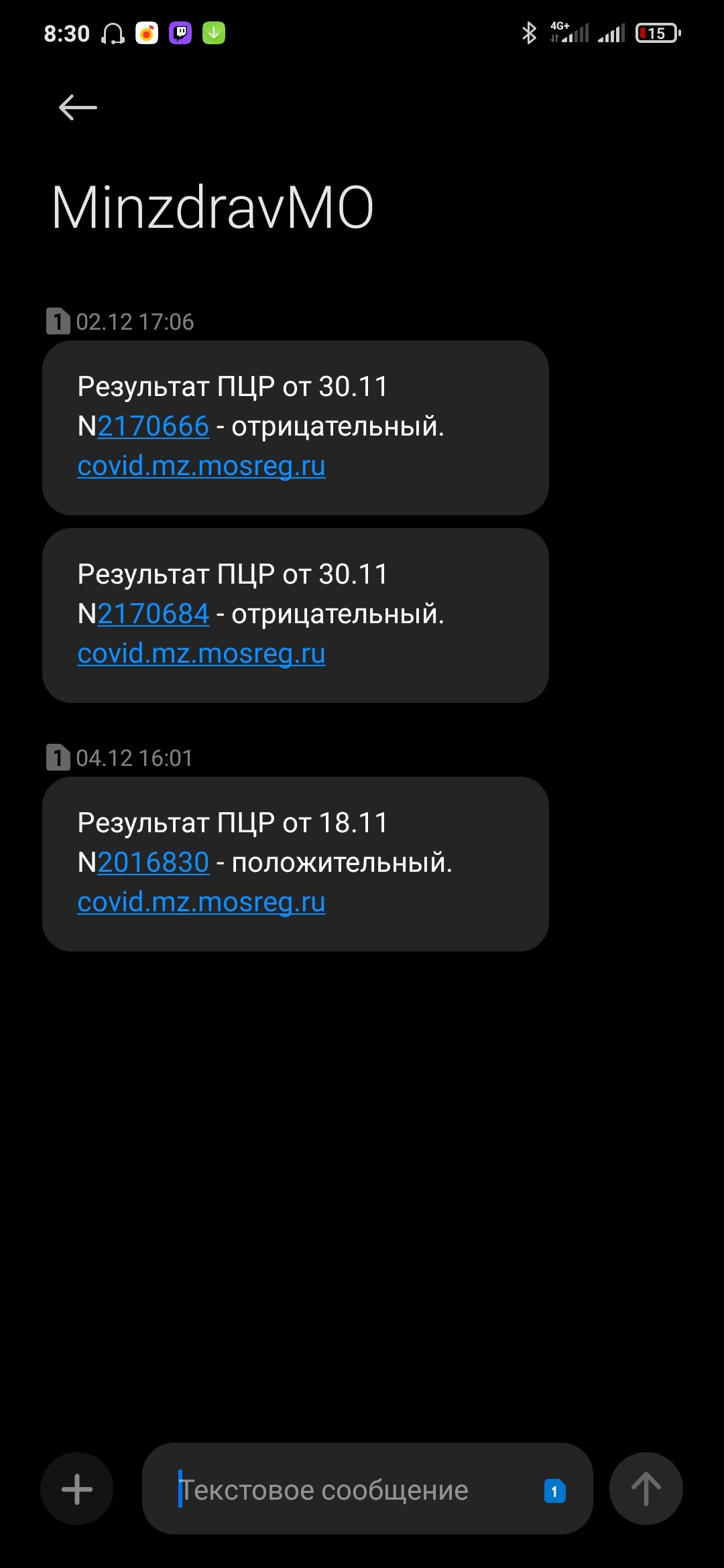Focus the Текстовое сообщение text field
This screenshot has height=1568, width=724.
(349, 1490)
